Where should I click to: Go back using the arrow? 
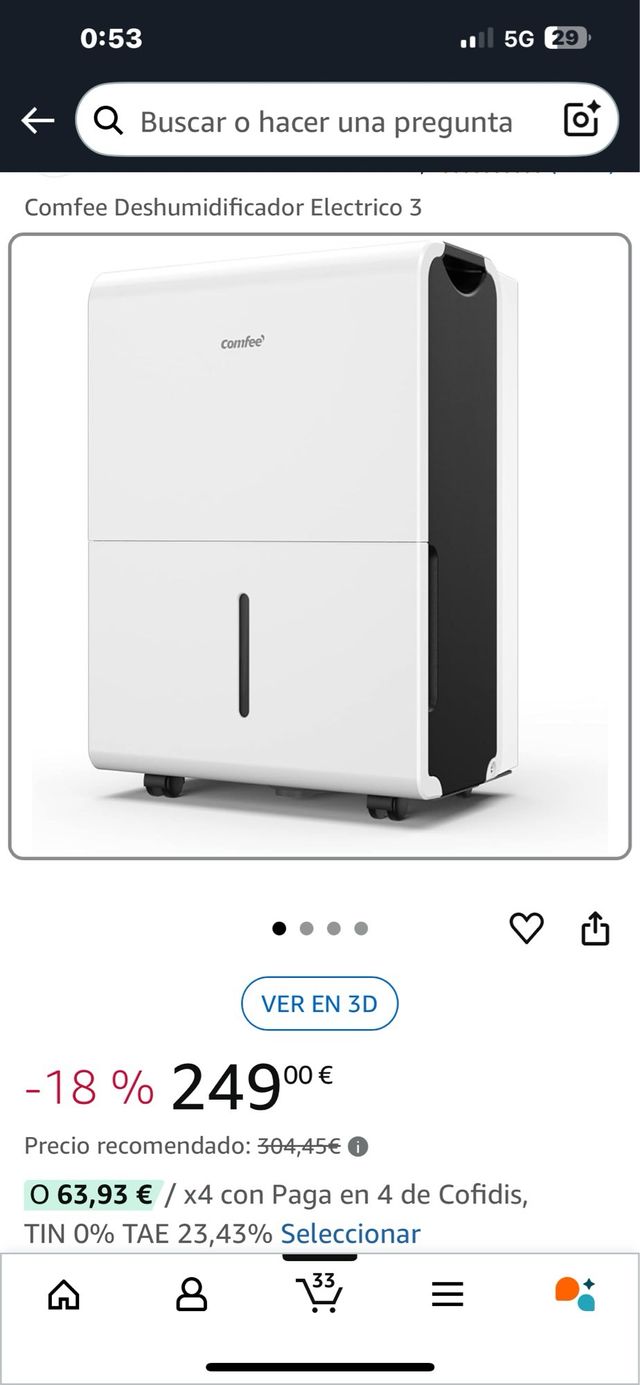[x=38, y=121]
